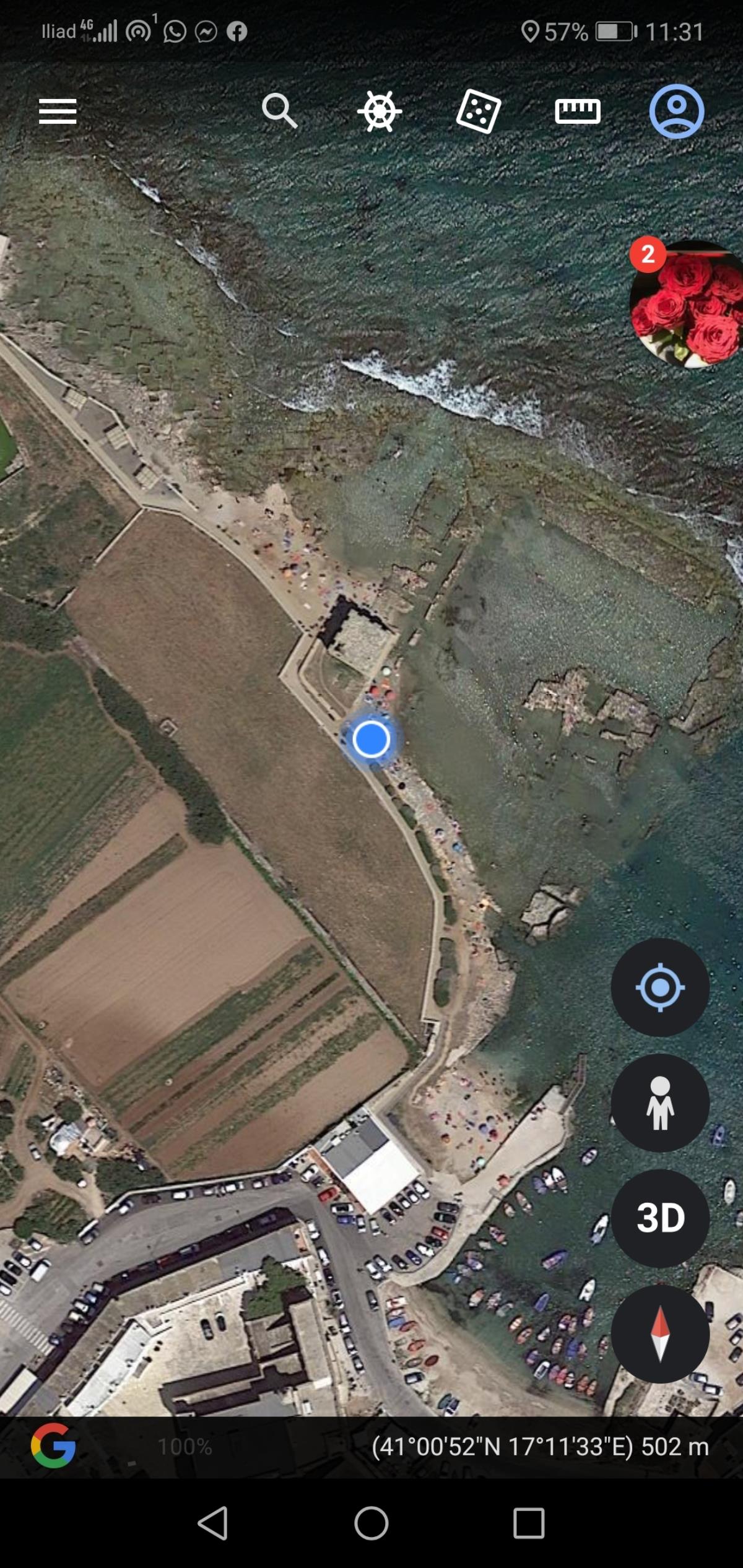This screenshot has width=743, height=1568.
Task: Switch to 3D view
Action: click(660, 1218)
